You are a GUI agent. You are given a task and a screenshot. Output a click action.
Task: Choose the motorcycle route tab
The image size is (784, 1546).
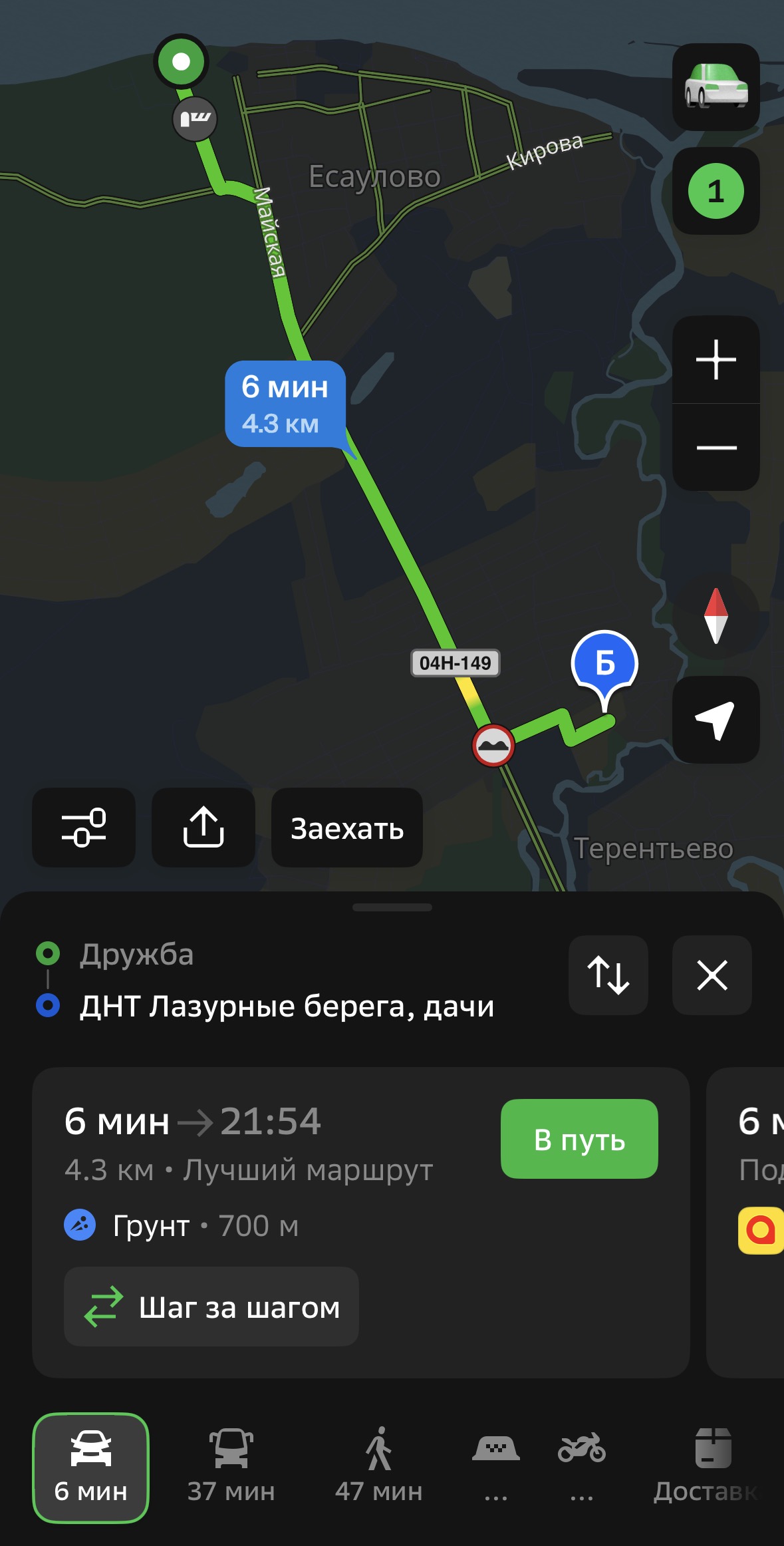[582, 1468]
